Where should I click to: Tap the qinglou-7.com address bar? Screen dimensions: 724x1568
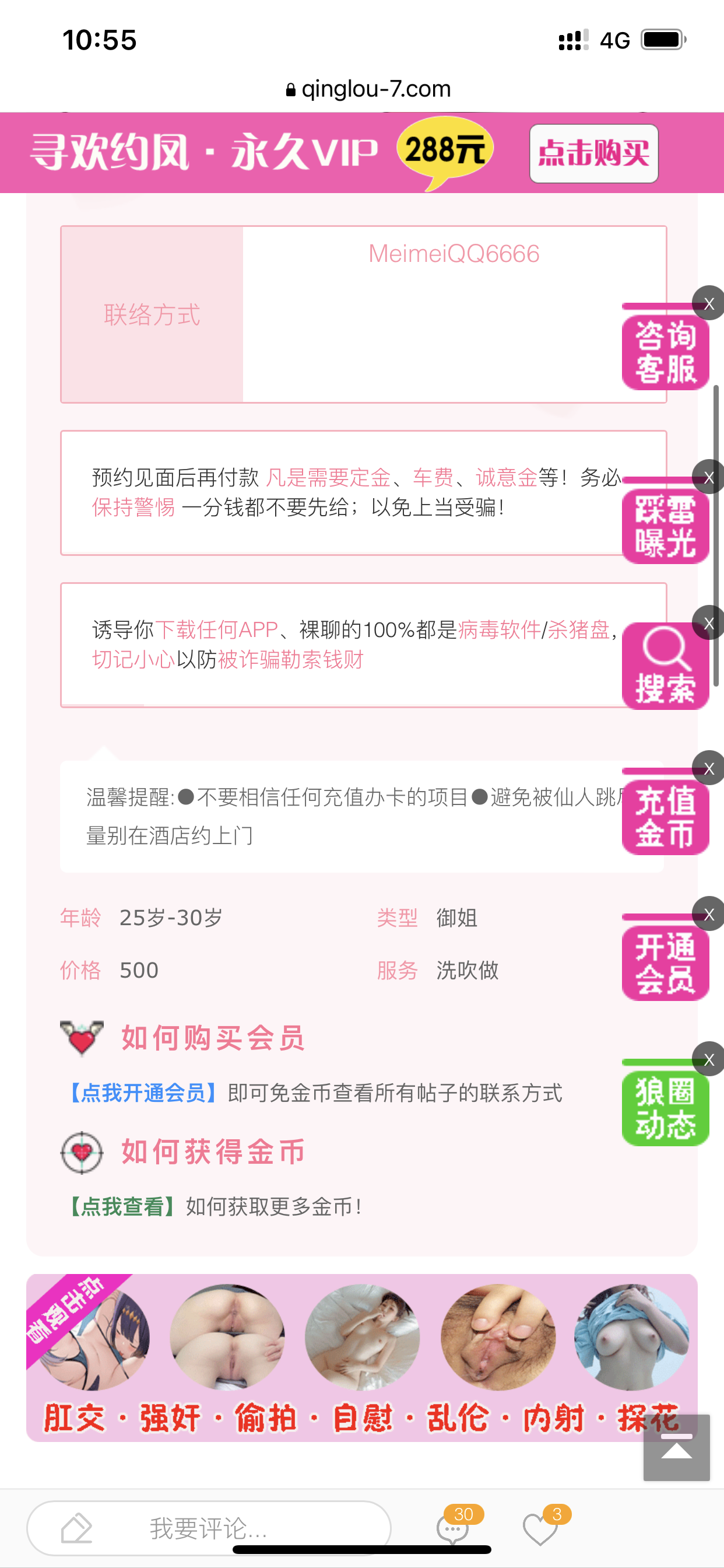pos(368,89)
